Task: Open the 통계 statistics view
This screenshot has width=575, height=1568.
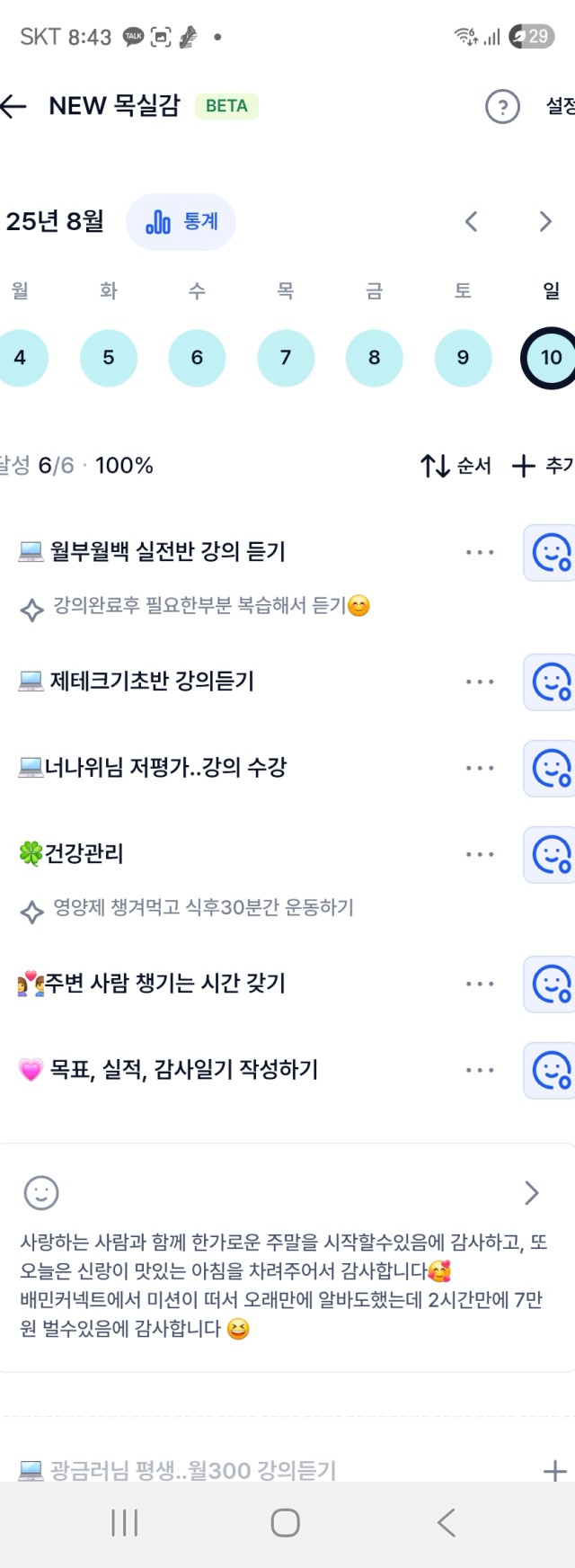Action: coord(181,221)
